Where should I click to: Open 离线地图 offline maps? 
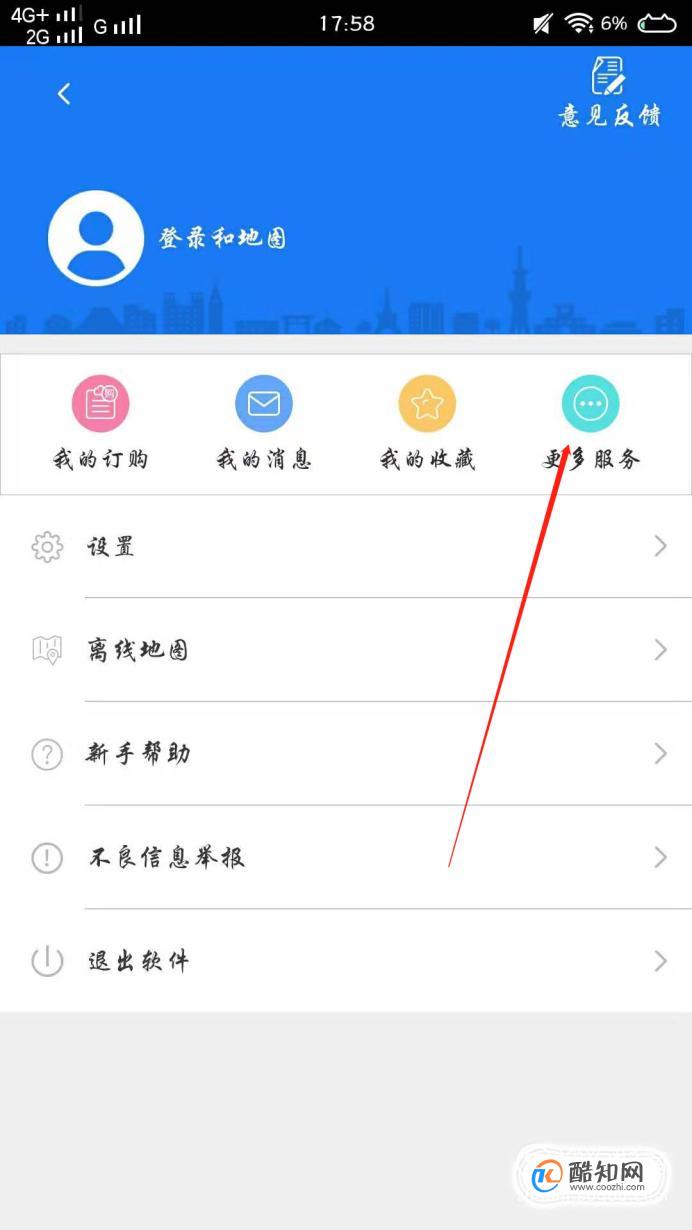coord(346,650)
